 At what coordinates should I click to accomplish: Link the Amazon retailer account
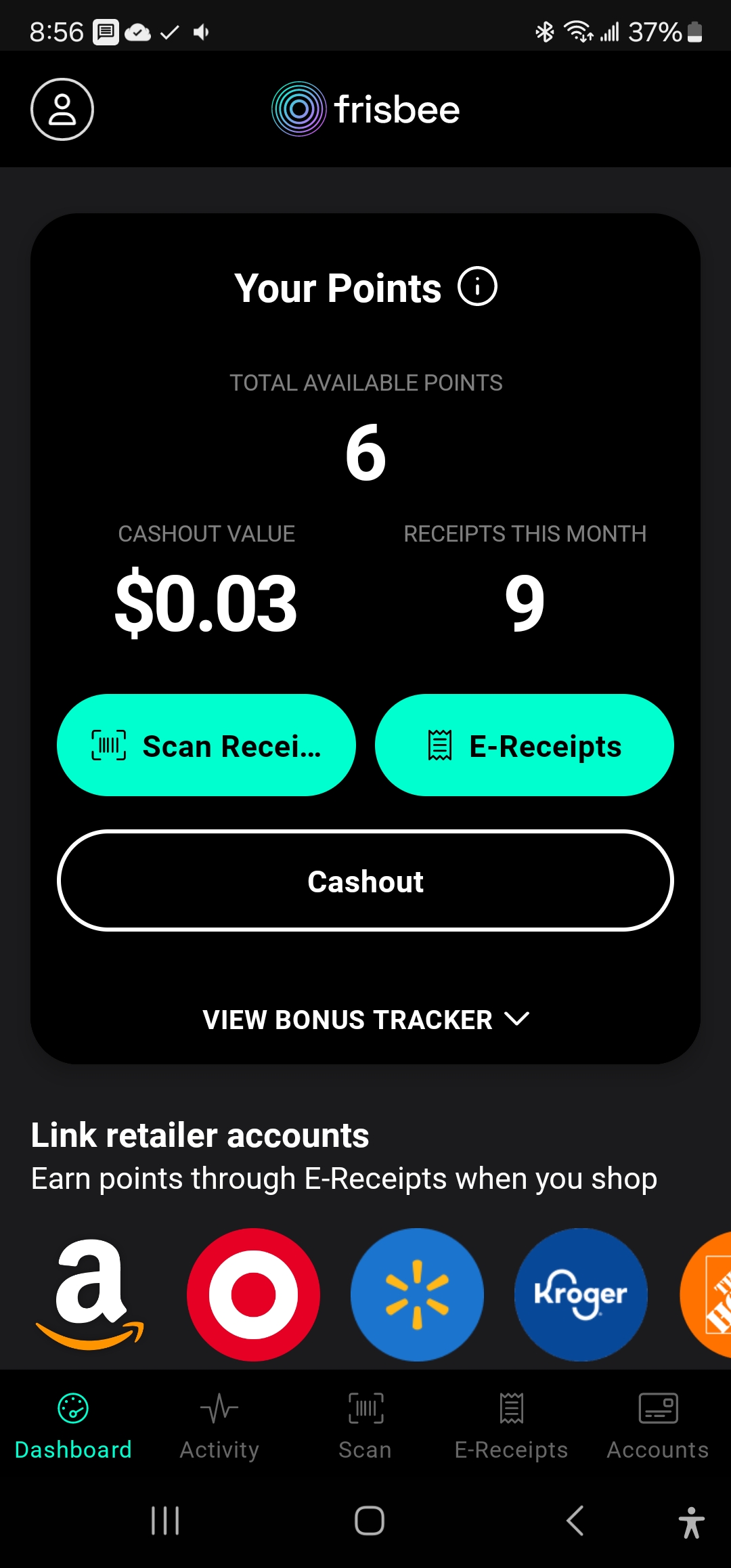(89, 1294)
